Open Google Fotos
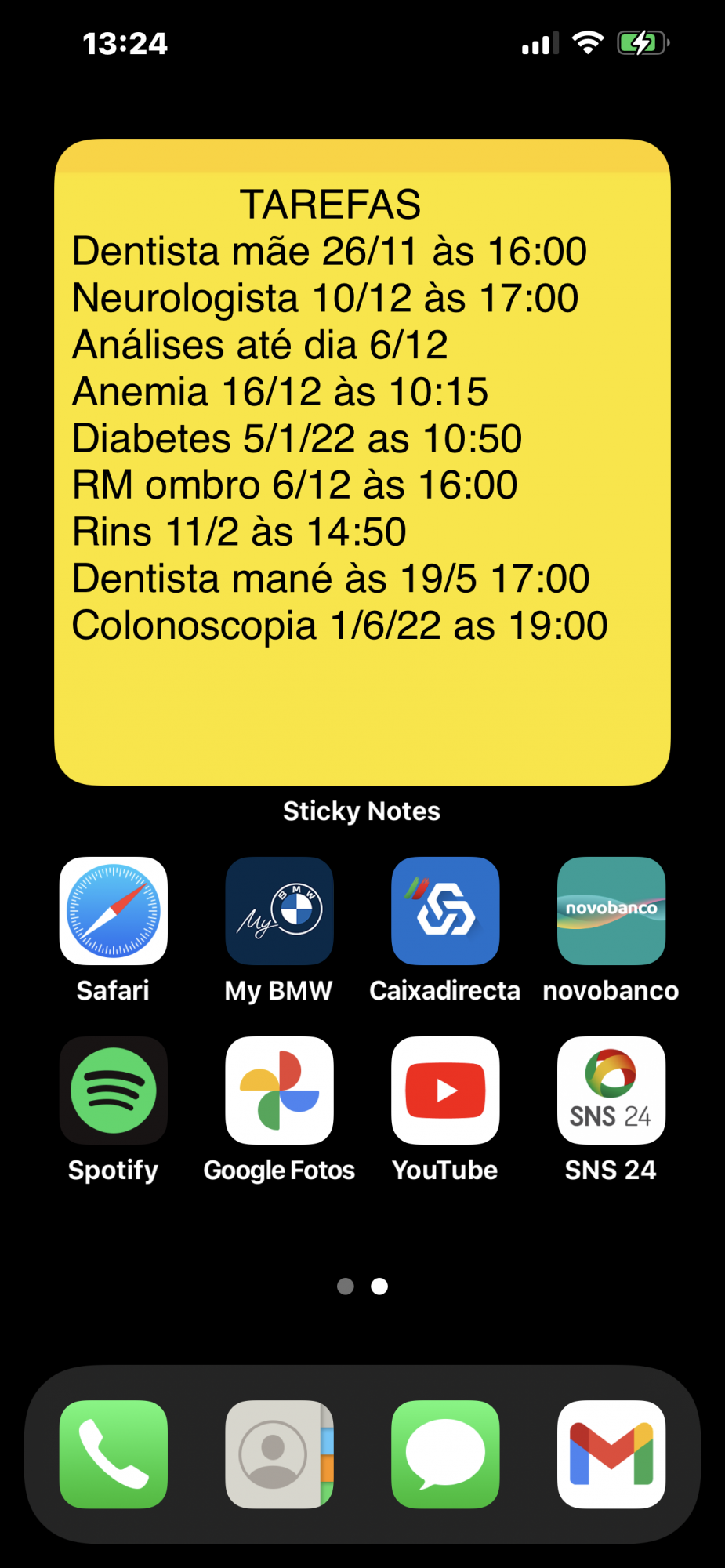725x1568 pixels. [279, 1090]
